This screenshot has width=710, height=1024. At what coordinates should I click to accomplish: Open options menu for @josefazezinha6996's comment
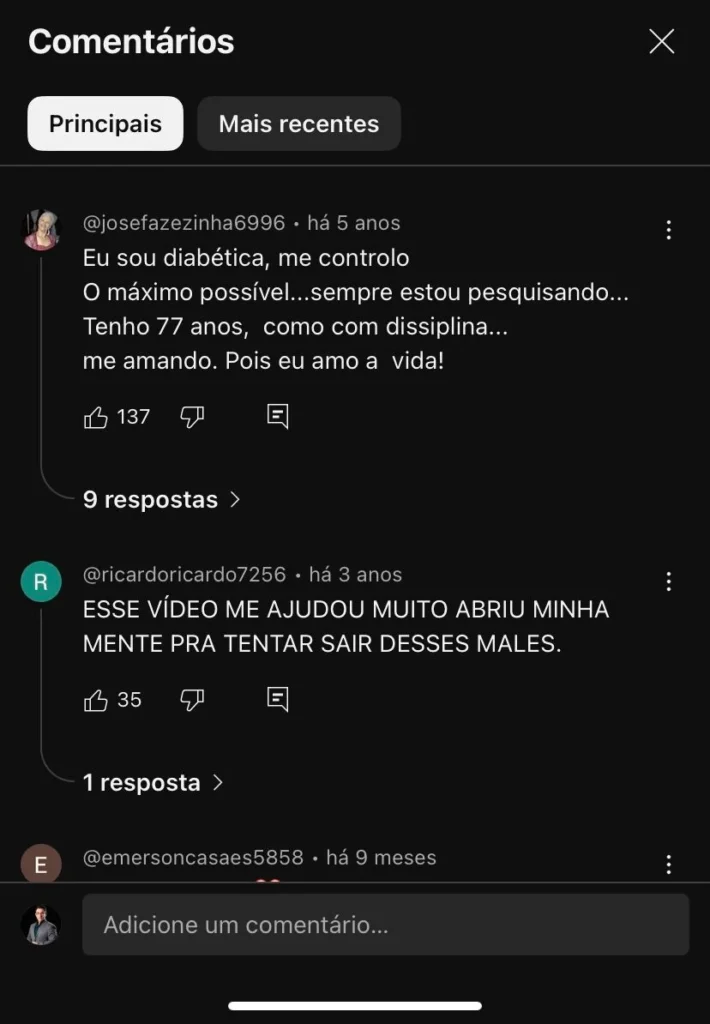click(x=668, y=230)
